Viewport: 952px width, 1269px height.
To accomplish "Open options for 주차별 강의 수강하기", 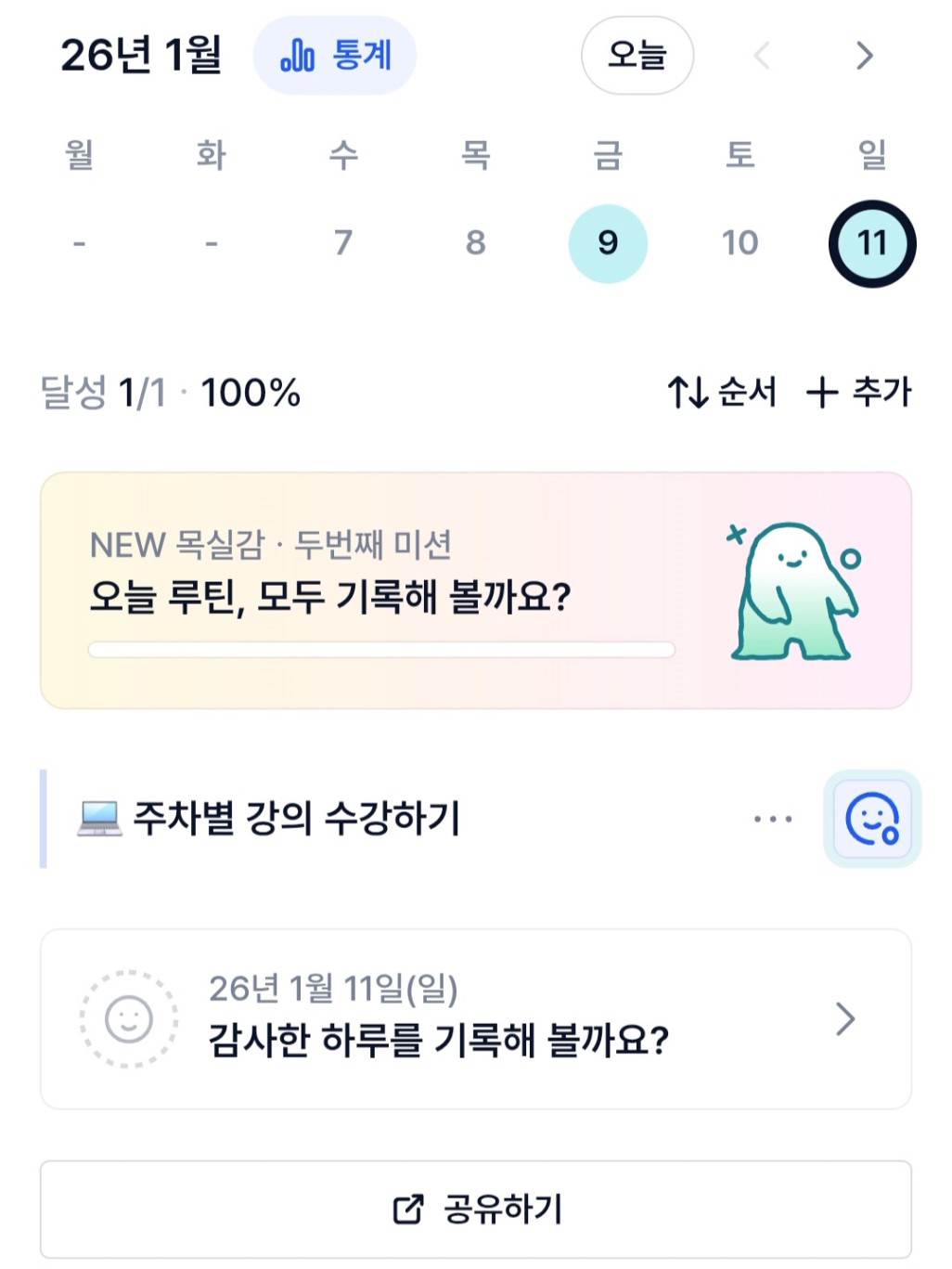I will coord(773,819).
